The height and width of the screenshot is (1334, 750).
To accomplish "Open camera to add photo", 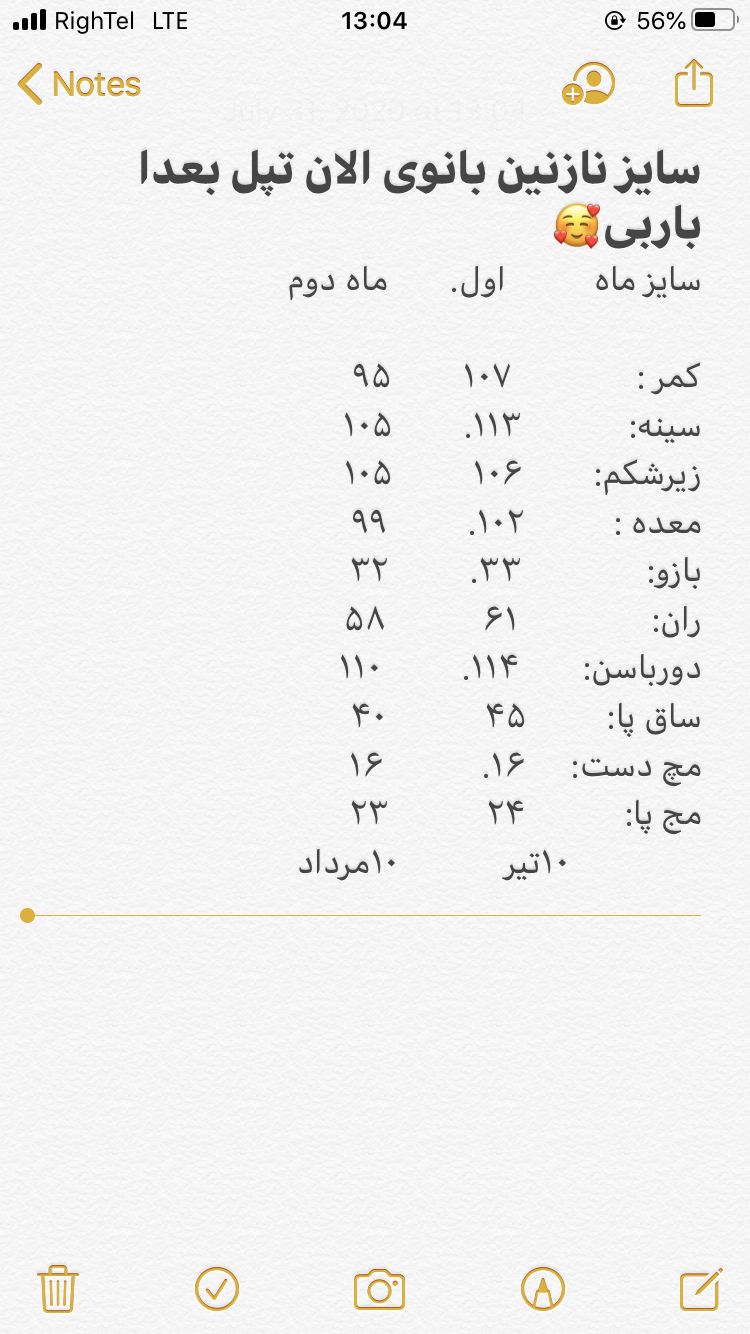I will (379, 1289).
